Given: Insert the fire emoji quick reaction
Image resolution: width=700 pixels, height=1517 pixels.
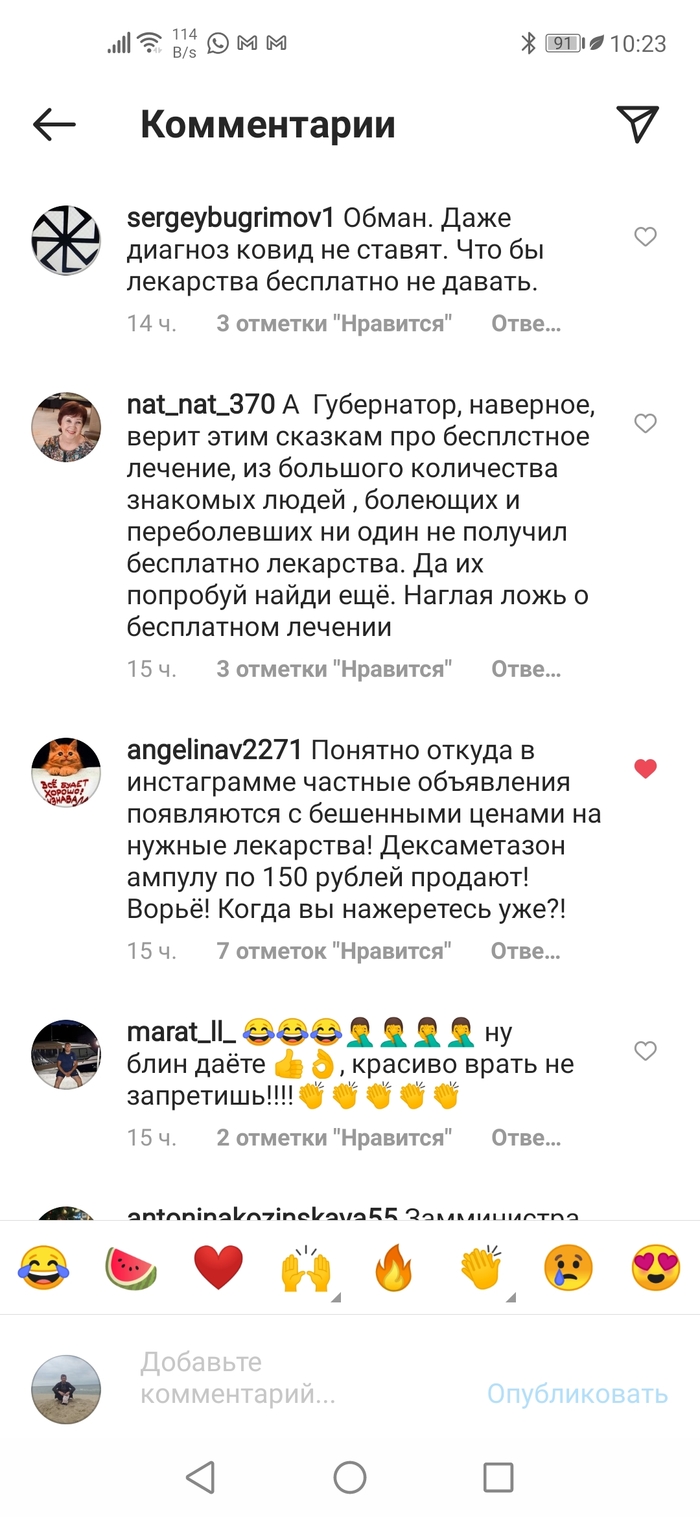Looking at the screenshot, I should click(393, 1268).
